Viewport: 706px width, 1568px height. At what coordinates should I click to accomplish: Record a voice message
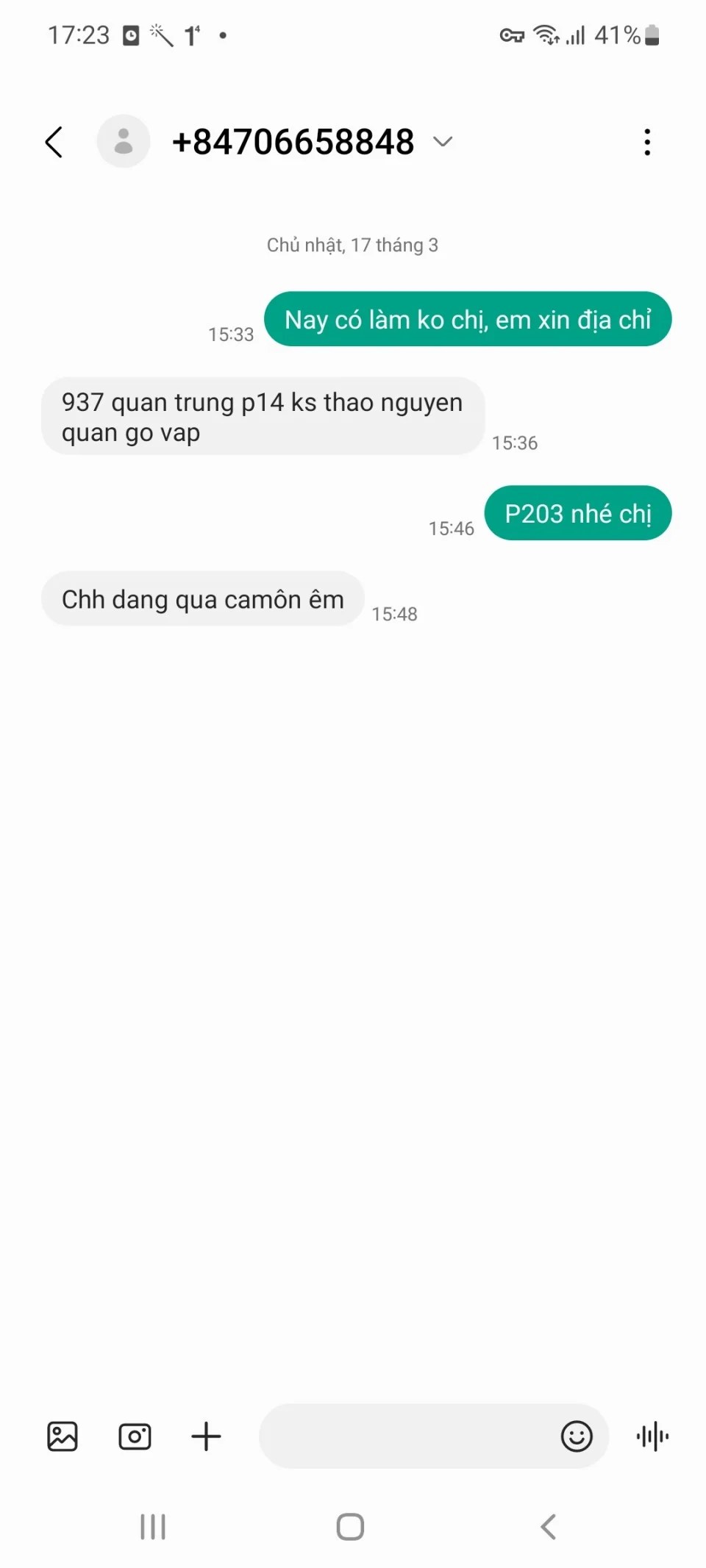pyautogui.click(x=652, y=1436)
